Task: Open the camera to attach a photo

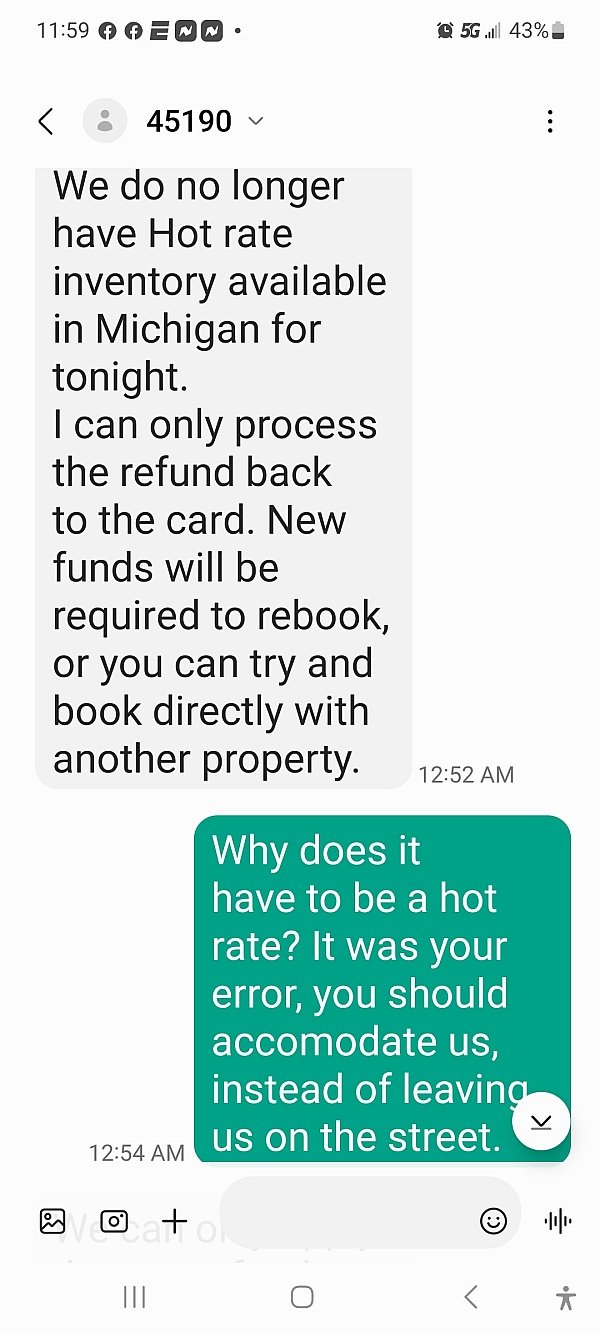Action: point(114,1220)
